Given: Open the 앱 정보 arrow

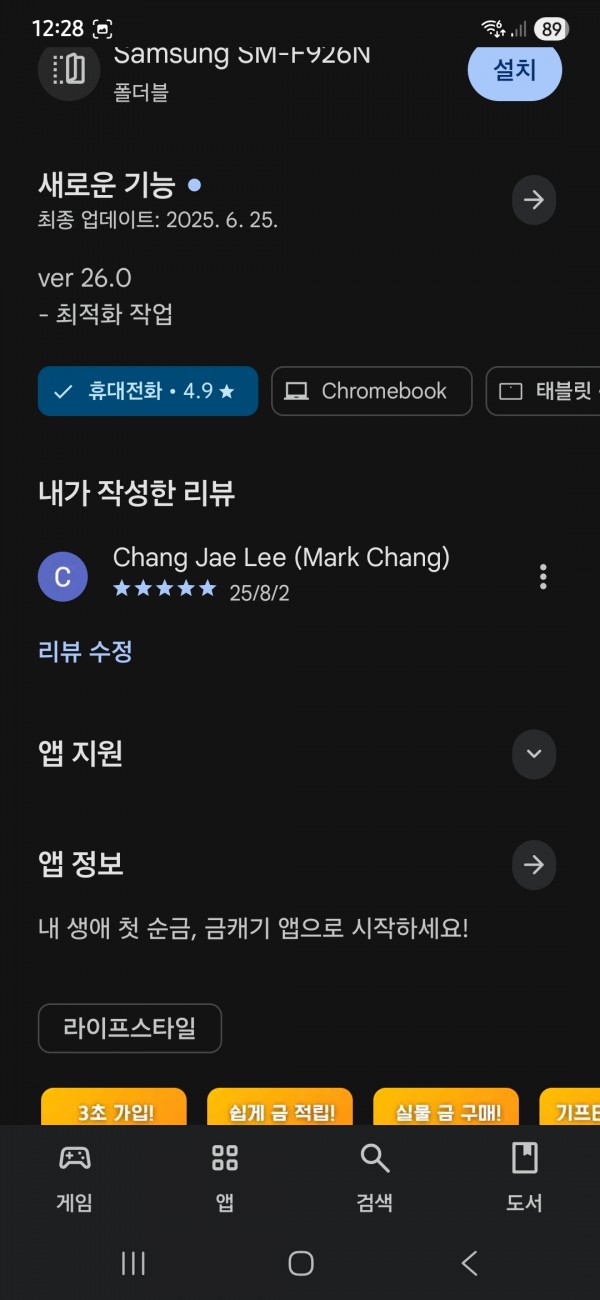Looking at the screenshot, I should [534, 865].
